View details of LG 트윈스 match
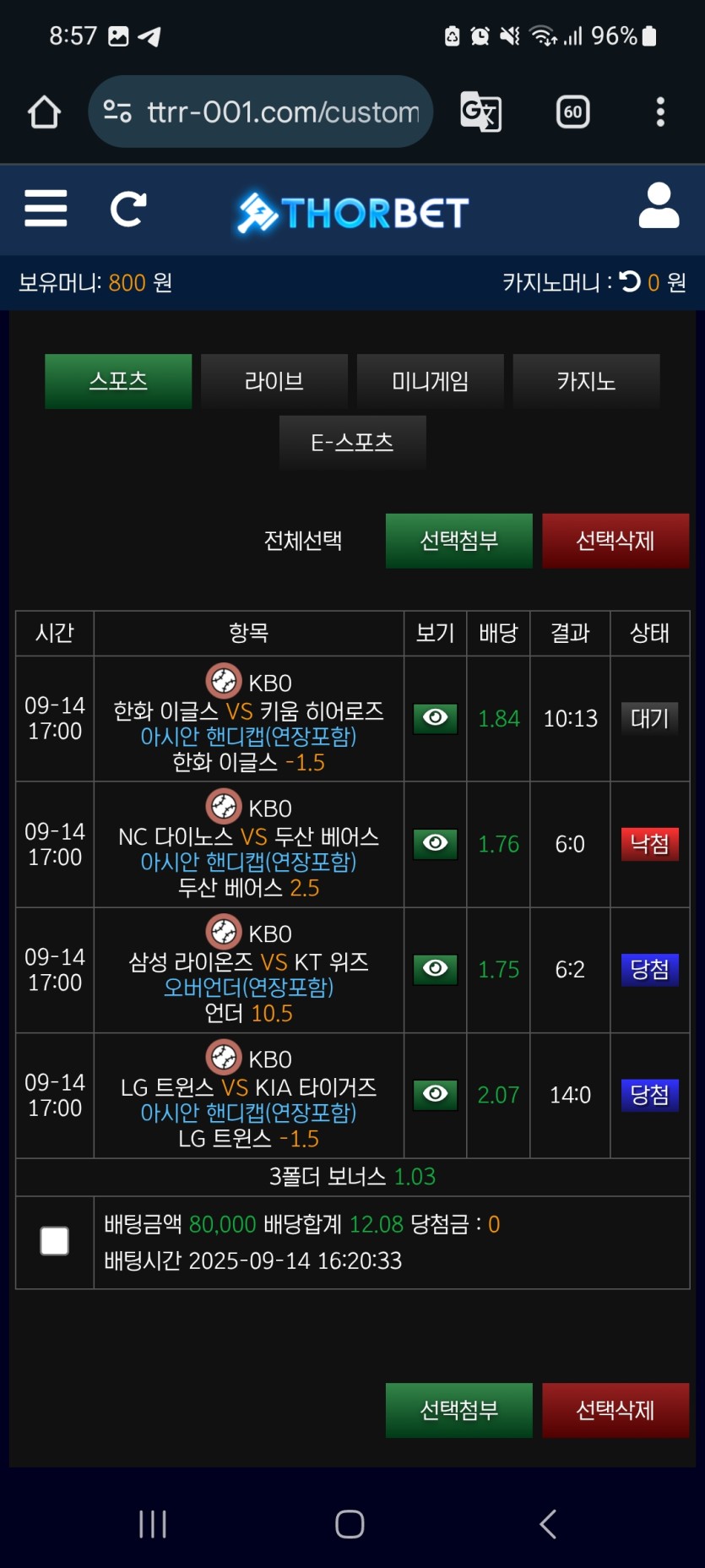This screenshot has width=705, height=1568. click(x=435, y=1094)
